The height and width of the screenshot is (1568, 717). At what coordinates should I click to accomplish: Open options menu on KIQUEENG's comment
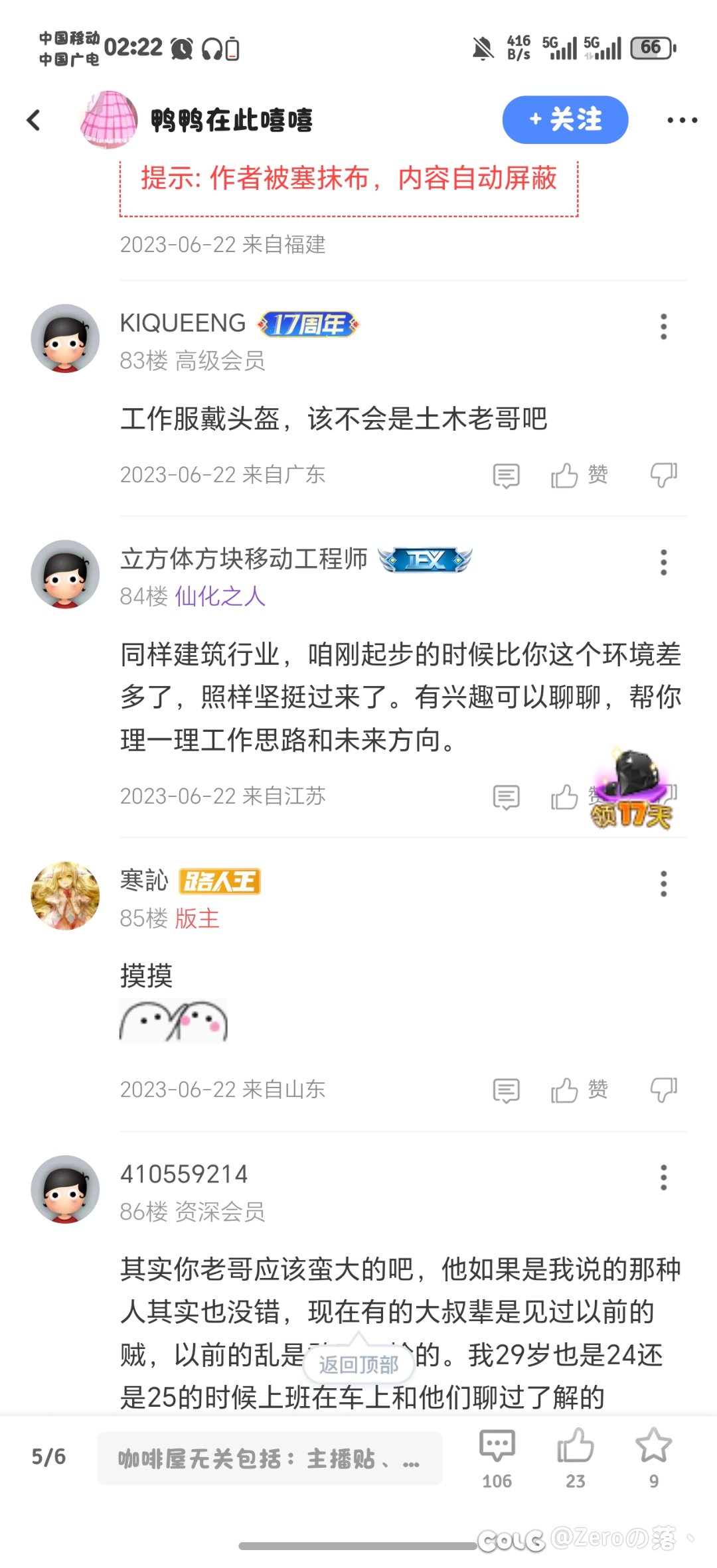tap(663, 326)
